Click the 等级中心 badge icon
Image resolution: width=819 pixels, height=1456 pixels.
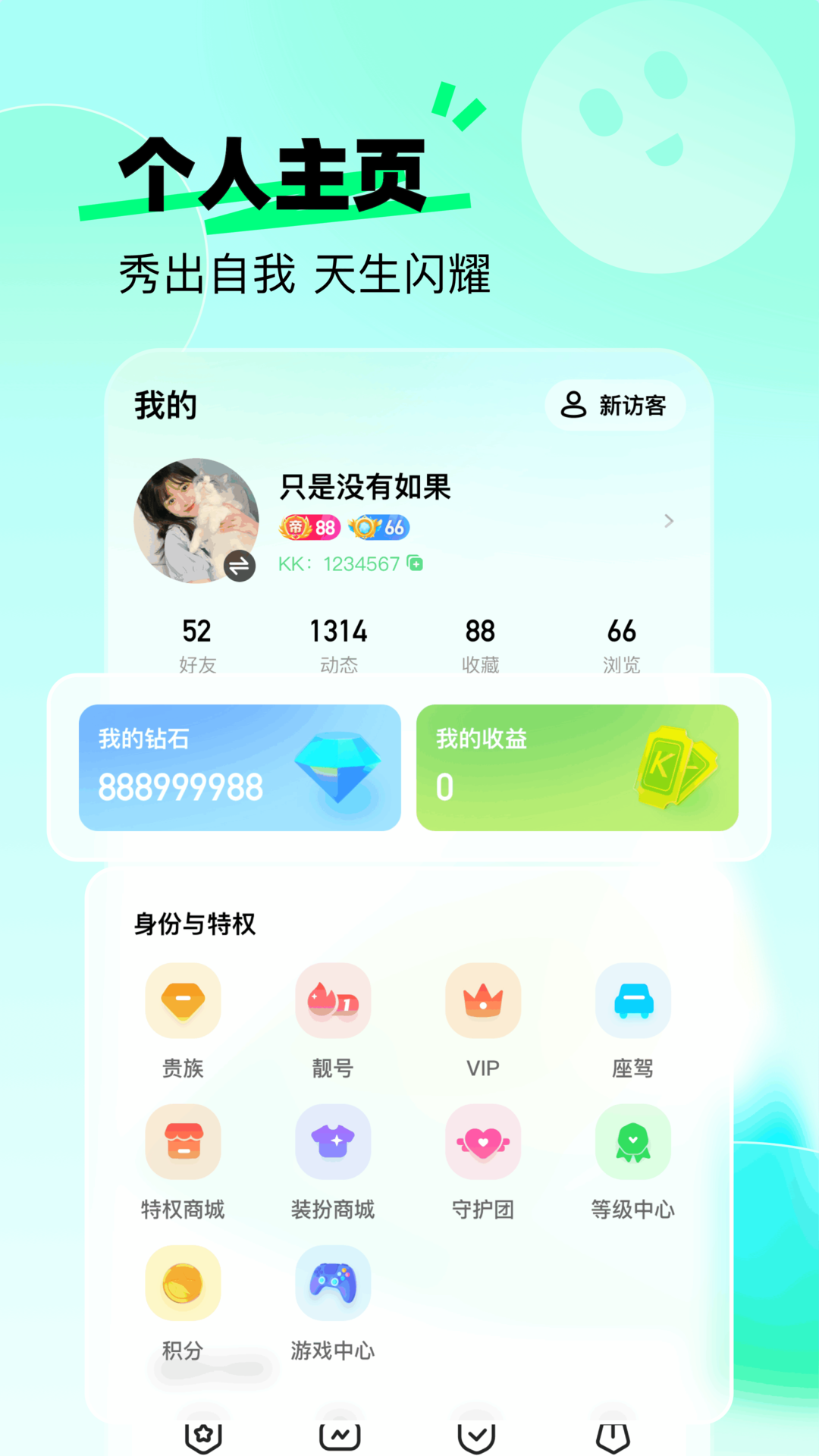[x=633, y=1142]
